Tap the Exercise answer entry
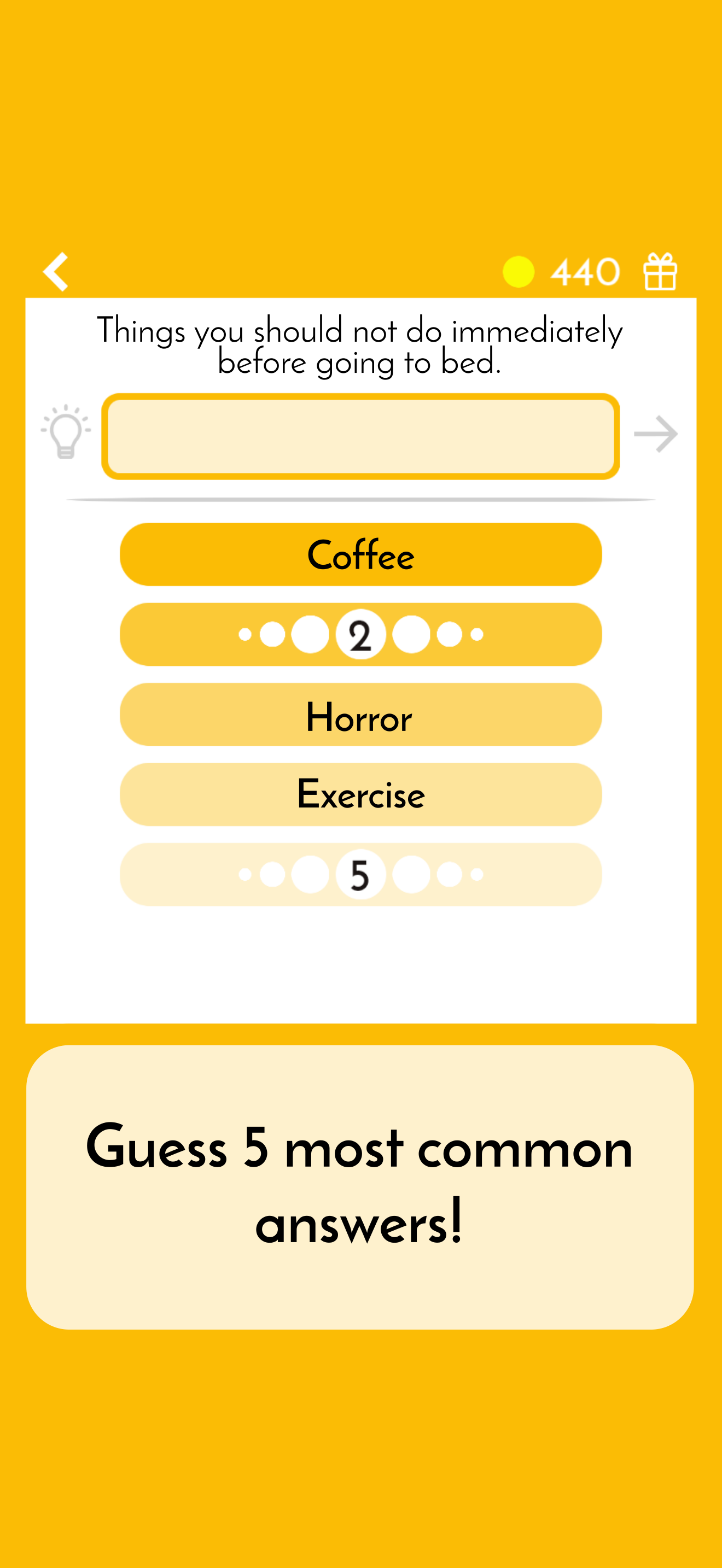722x1568 pixels. (x=360, y=794)
